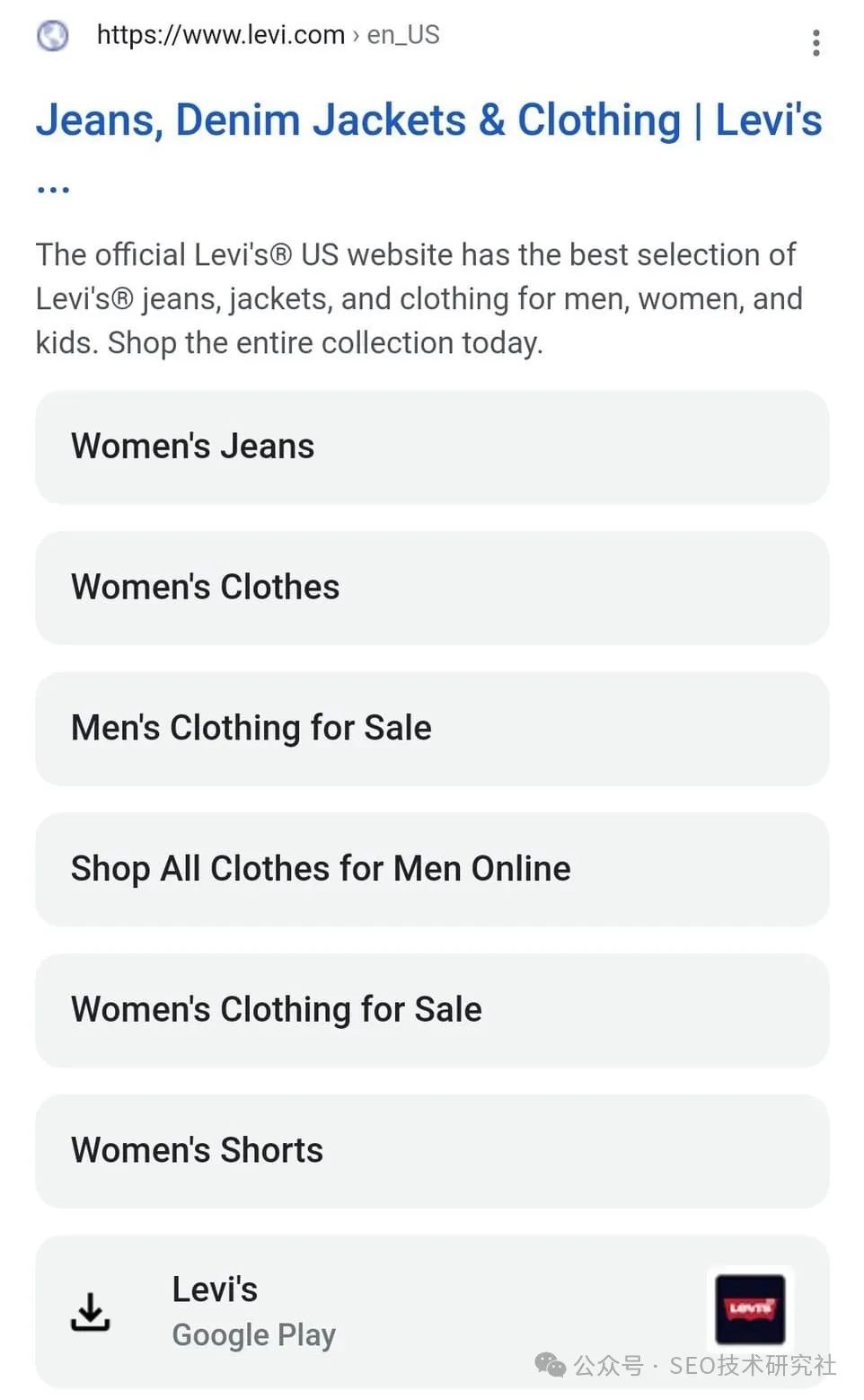The image size is (864, 1400).
Task: Open the Levi's Google Play app card
Action: tap(431, 1312)
